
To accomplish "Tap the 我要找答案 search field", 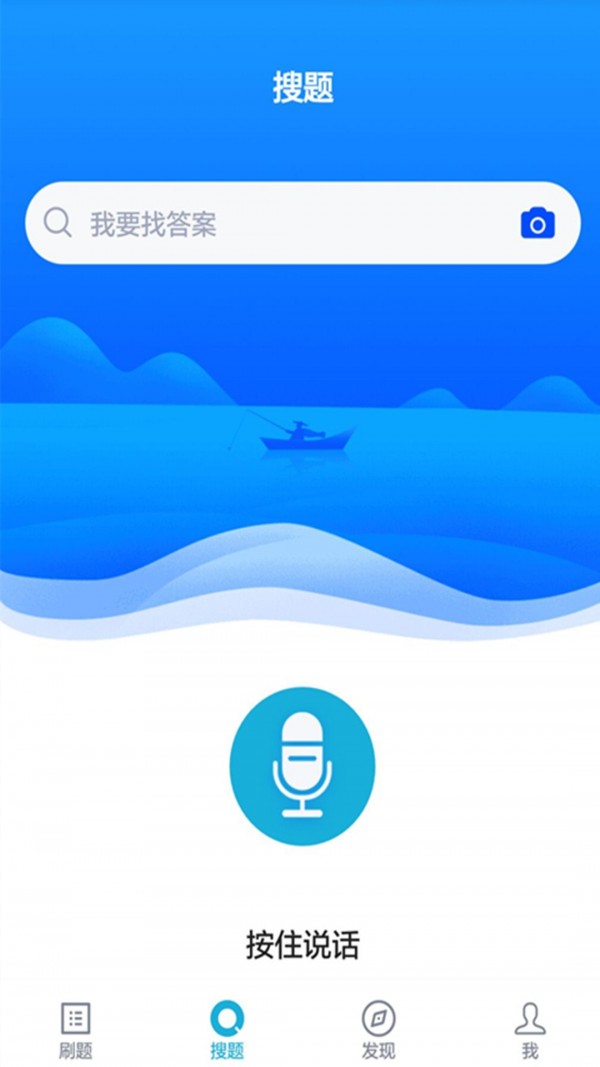I will point(280,223).
